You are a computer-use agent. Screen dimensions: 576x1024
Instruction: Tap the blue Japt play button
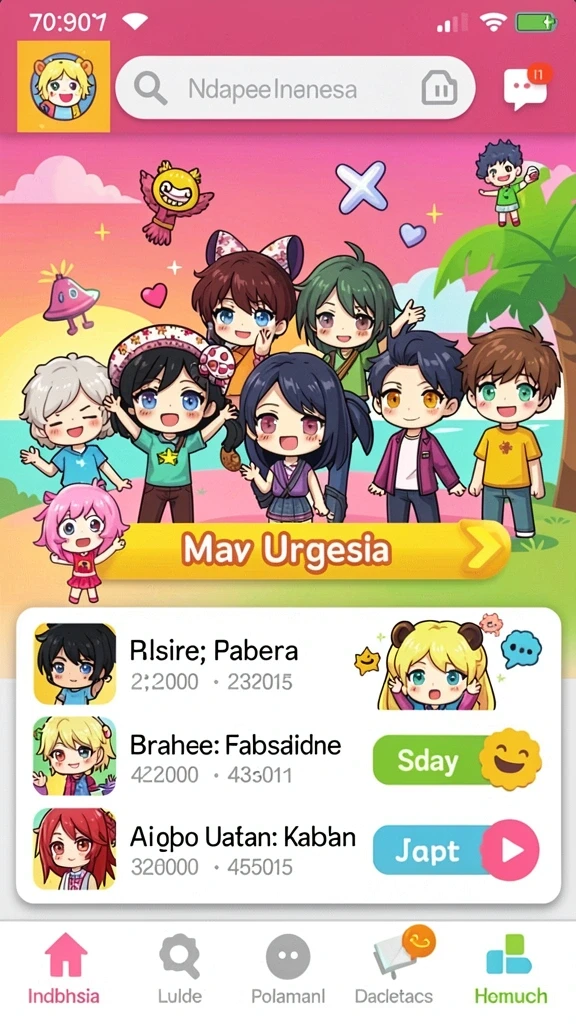456,851
